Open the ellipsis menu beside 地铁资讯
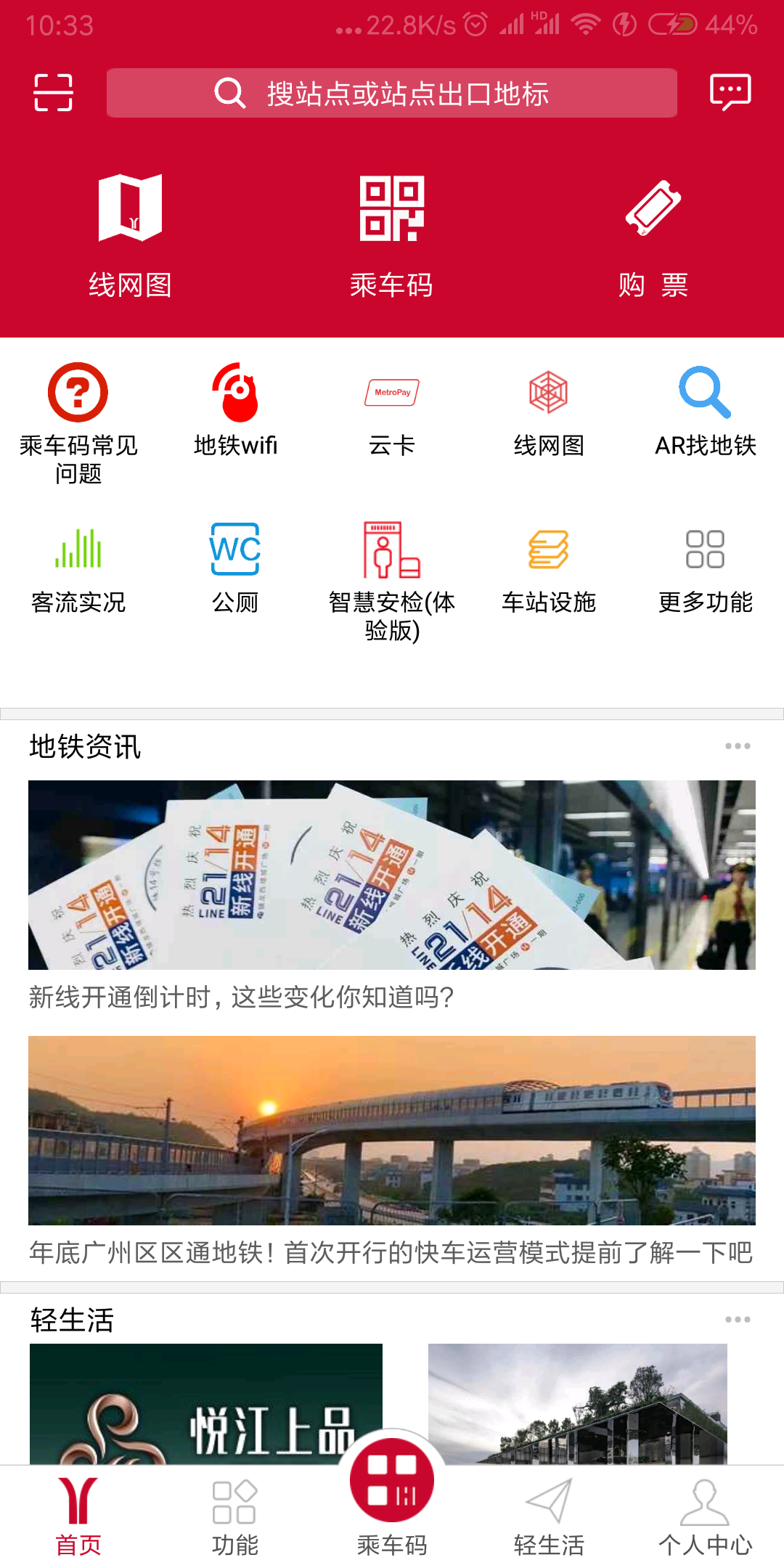Screen dimensions: 784x1568 pyautogui.click(x=739, y=744)
